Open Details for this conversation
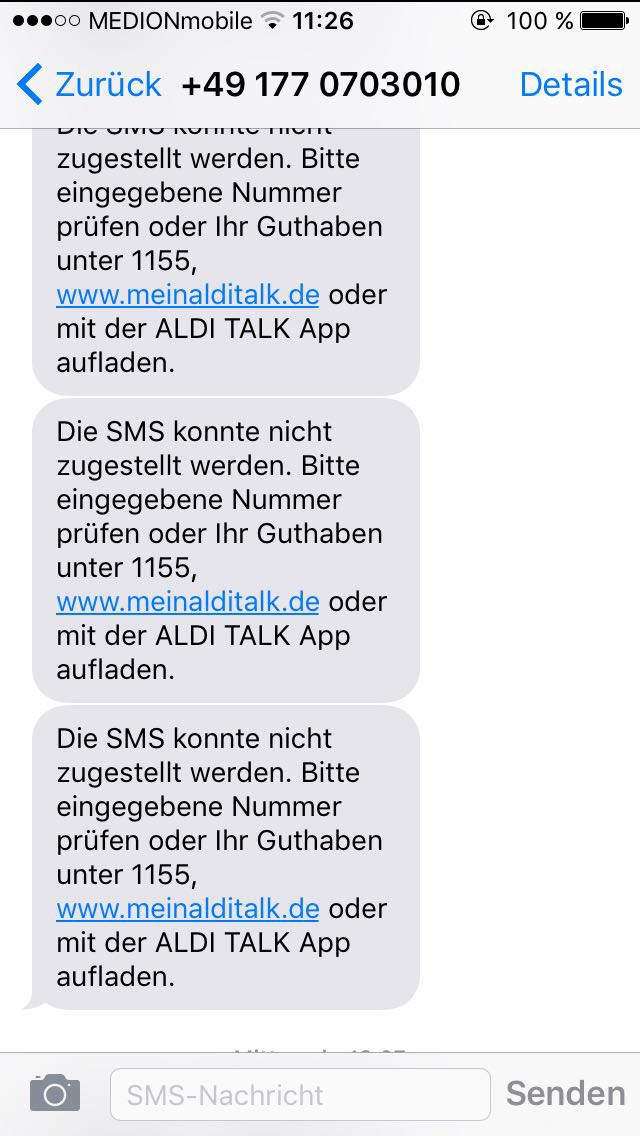This screenshot has height=1136, width=640. point(570,85)
